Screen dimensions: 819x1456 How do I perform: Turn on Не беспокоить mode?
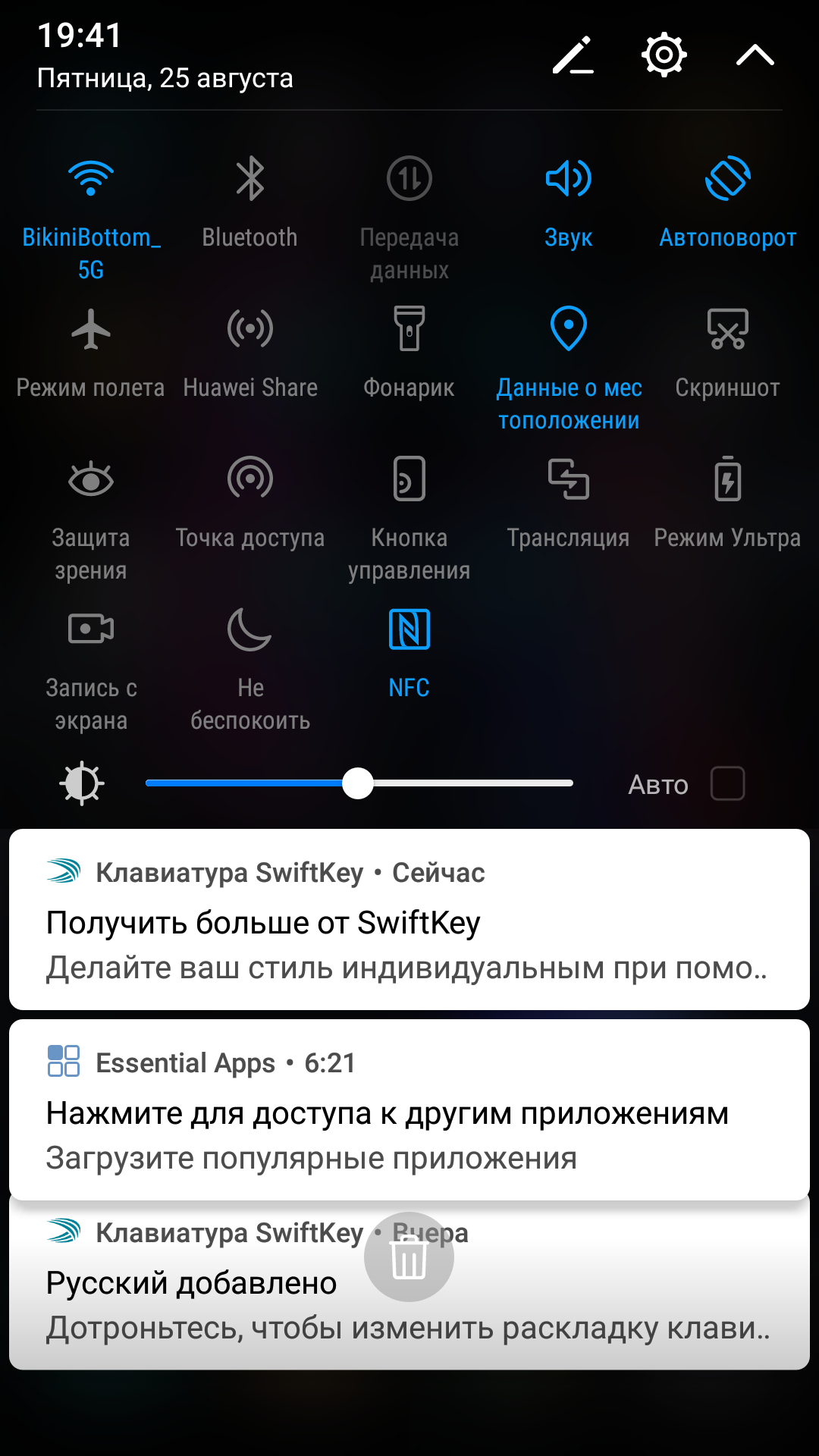point(249,629)
